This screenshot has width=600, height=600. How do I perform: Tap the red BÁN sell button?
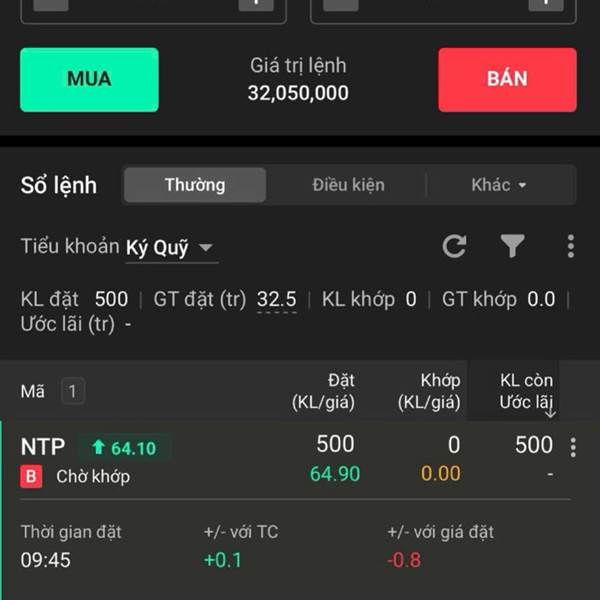click(x=507, y=80)
